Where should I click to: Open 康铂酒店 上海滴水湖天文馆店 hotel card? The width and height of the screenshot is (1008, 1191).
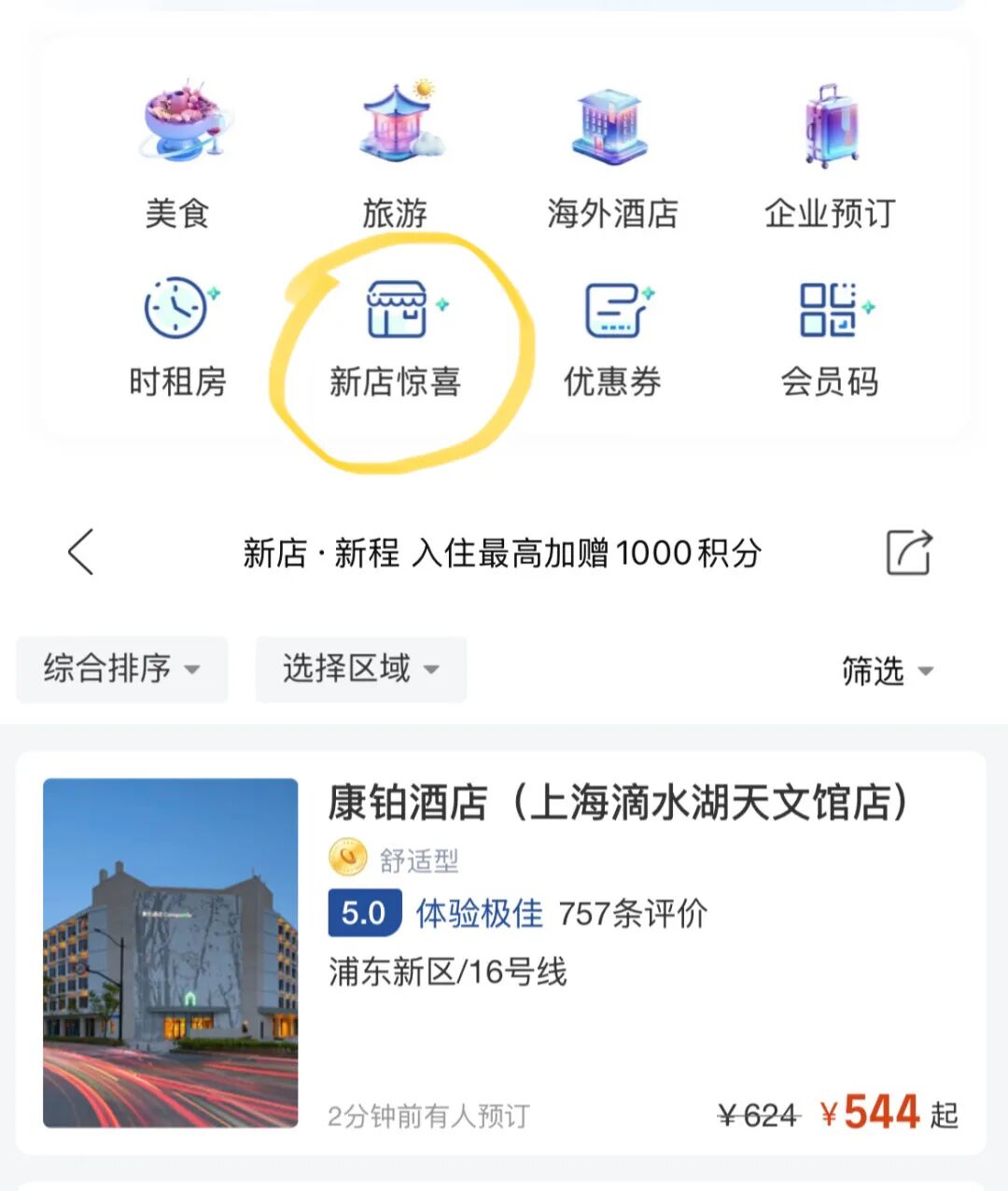pyautogui.click(x=501, y=953)
